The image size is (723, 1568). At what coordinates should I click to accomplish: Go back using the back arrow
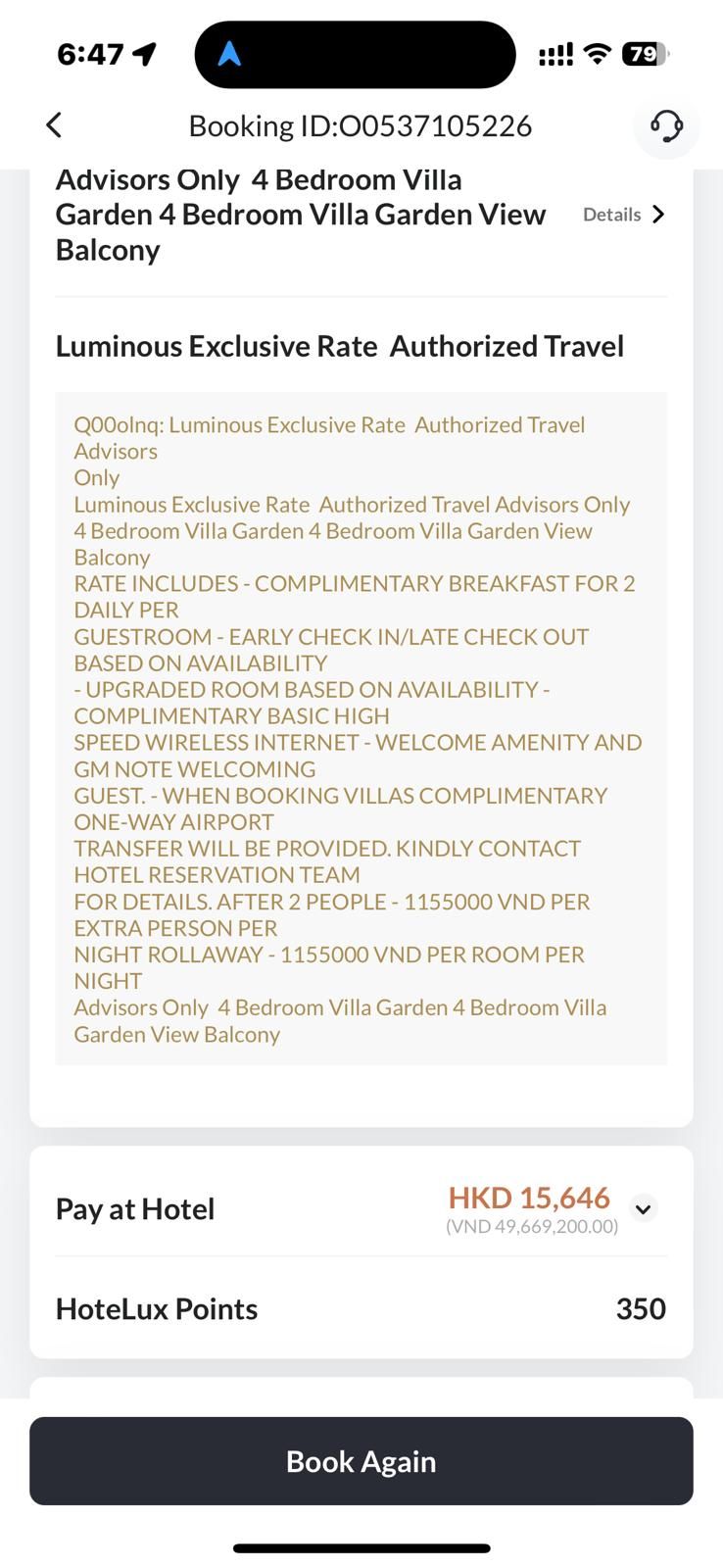(54, 125)
